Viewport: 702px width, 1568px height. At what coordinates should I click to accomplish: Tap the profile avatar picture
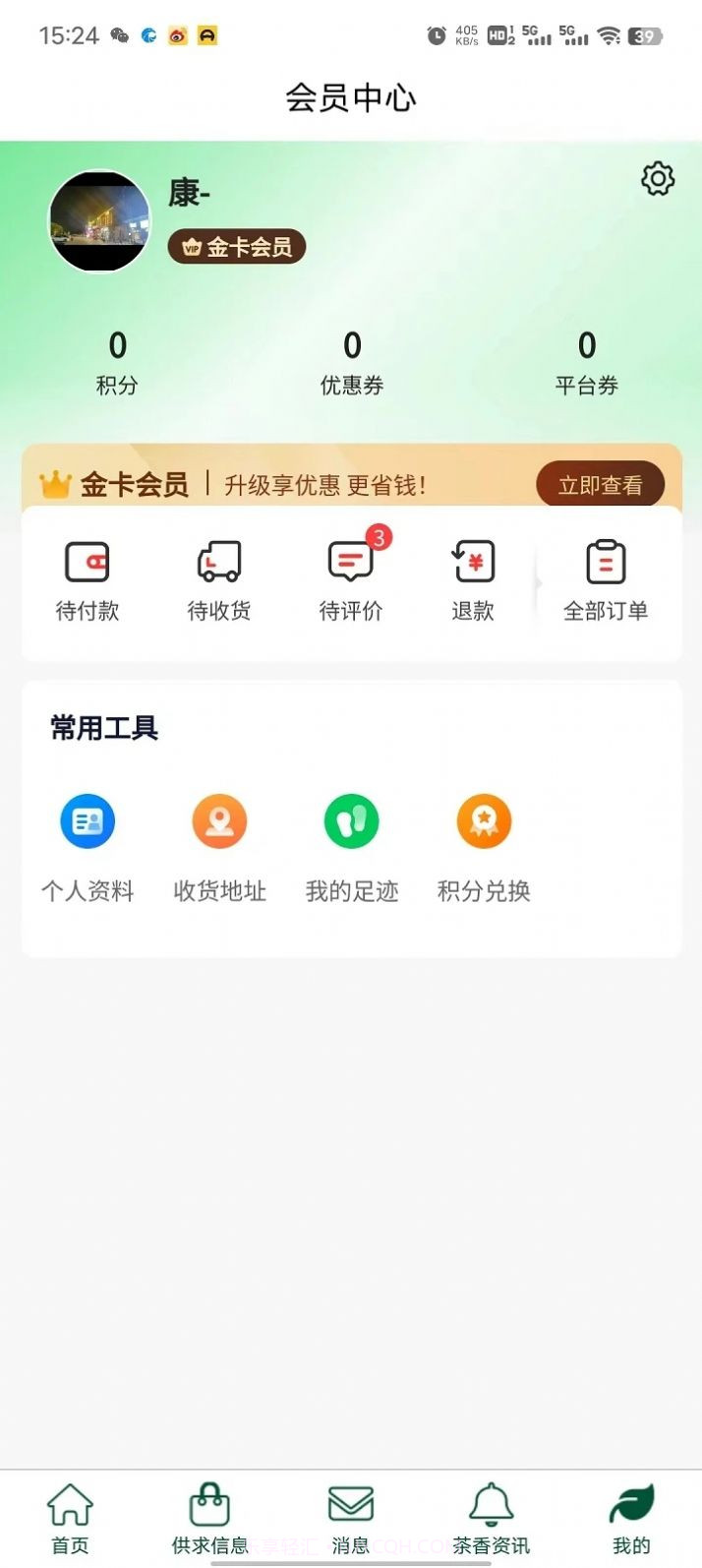99,221
